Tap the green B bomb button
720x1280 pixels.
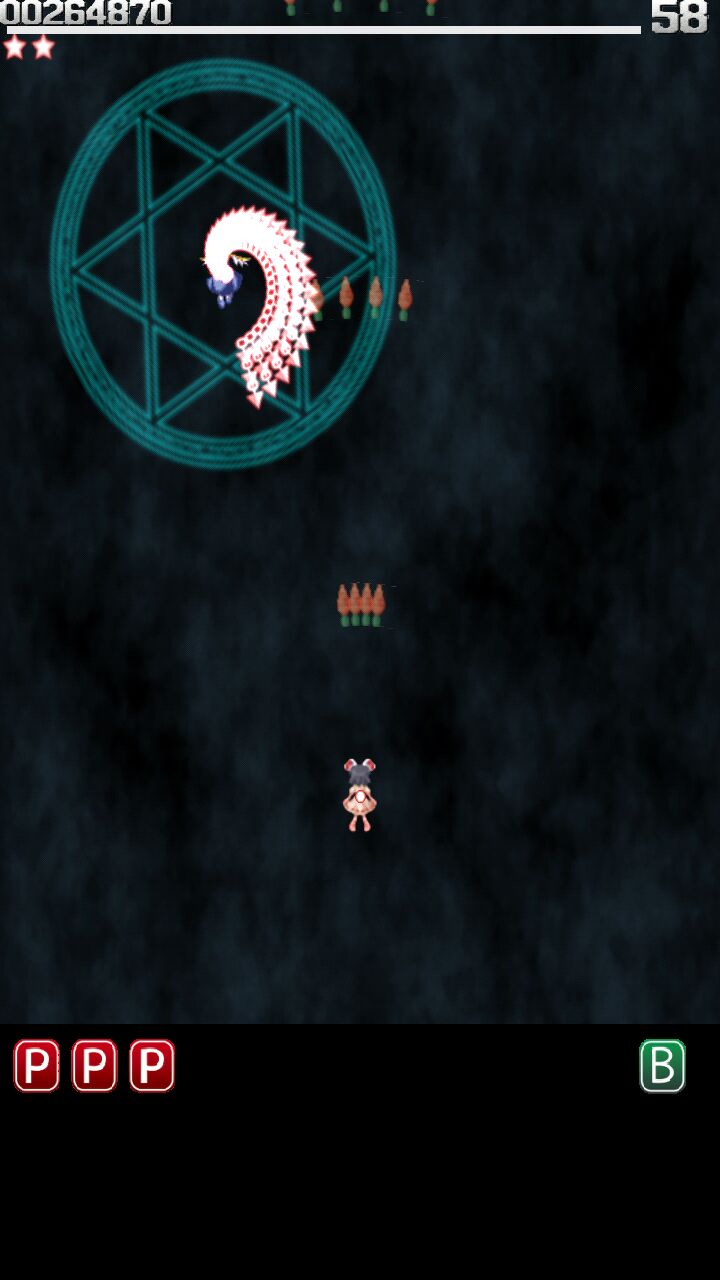coord(662,1066)
